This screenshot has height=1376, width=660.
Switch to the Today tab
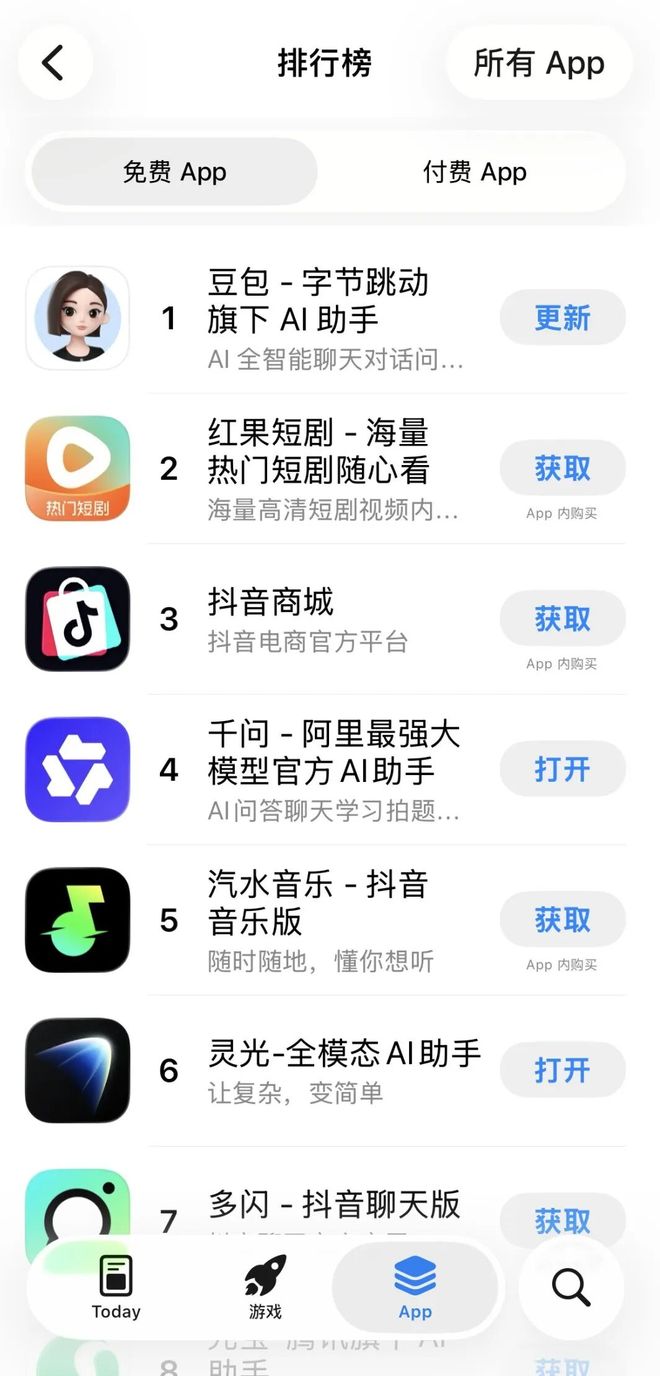pyautogui.click(x=116, y=1288)
